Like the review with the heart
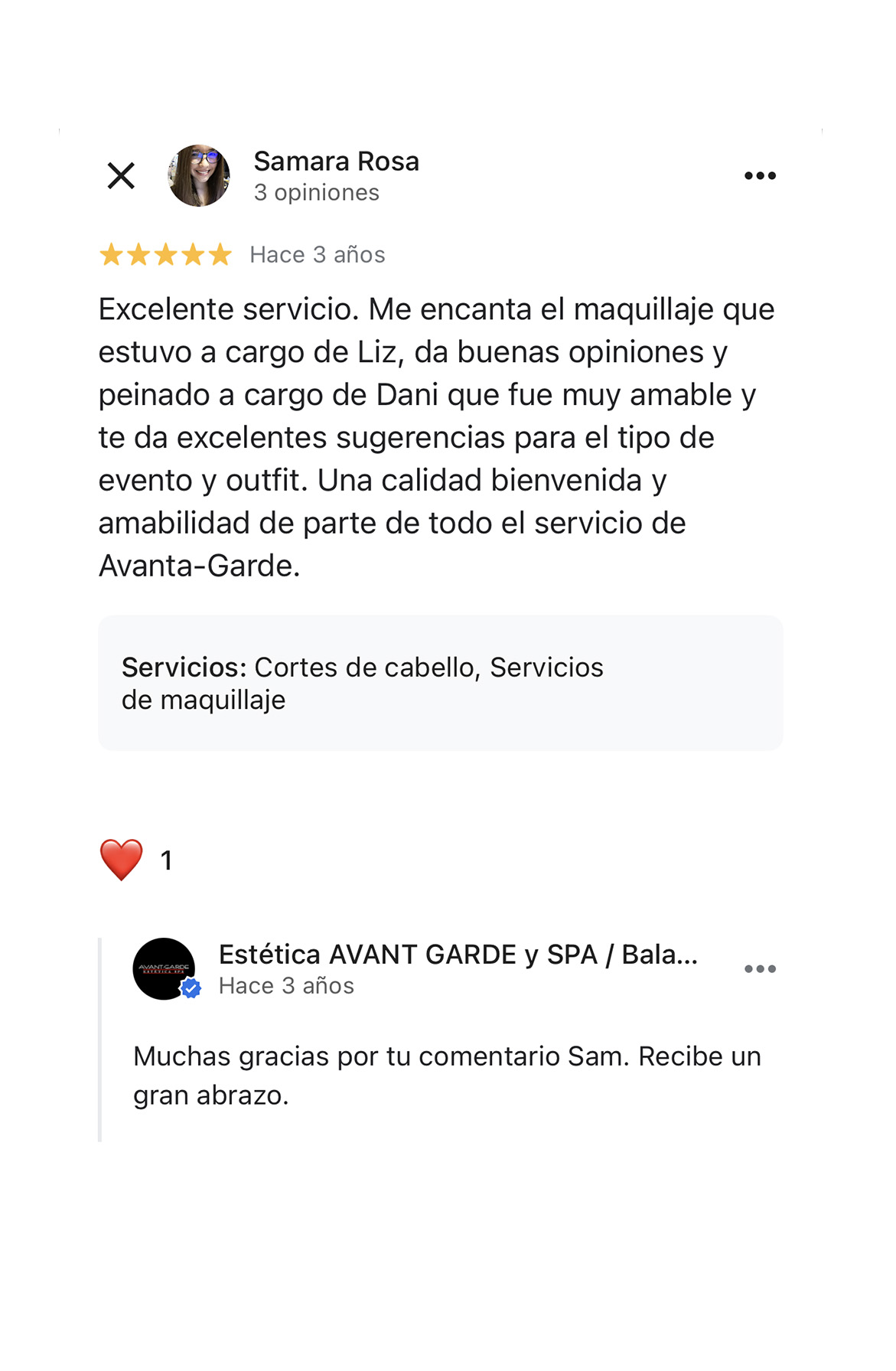Screen dimensions: 896x1371 [x=122, y=860]
